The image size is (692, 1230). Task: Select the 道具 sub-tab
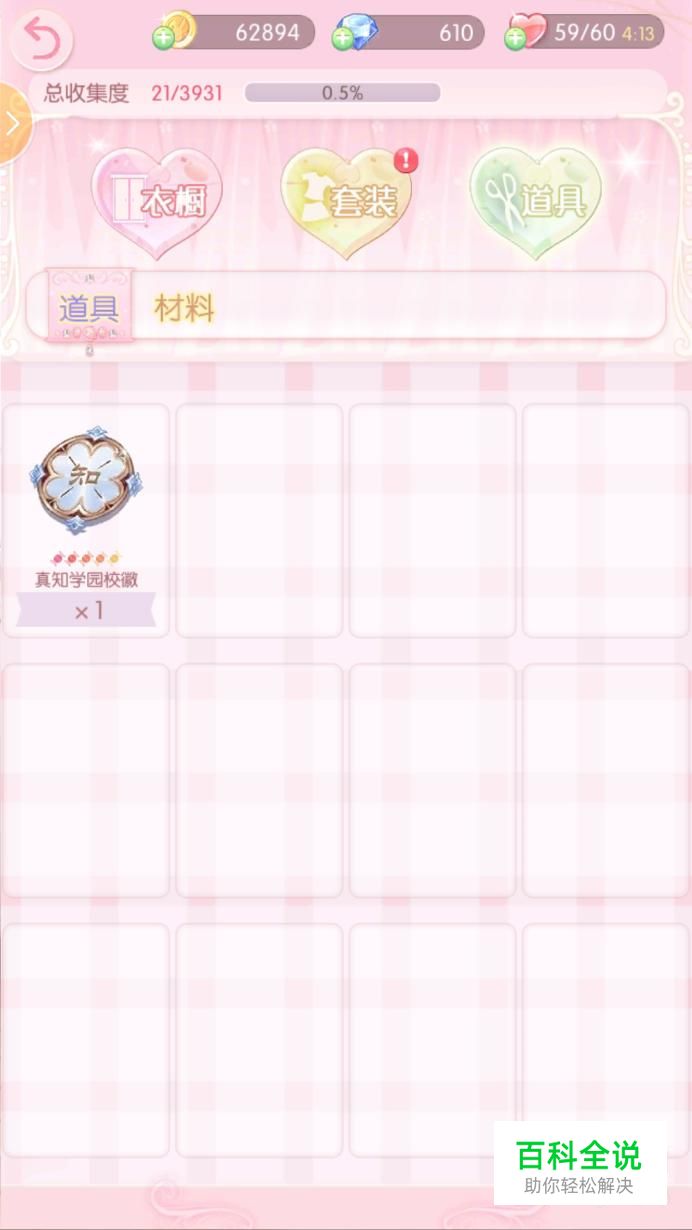[89, 308]
